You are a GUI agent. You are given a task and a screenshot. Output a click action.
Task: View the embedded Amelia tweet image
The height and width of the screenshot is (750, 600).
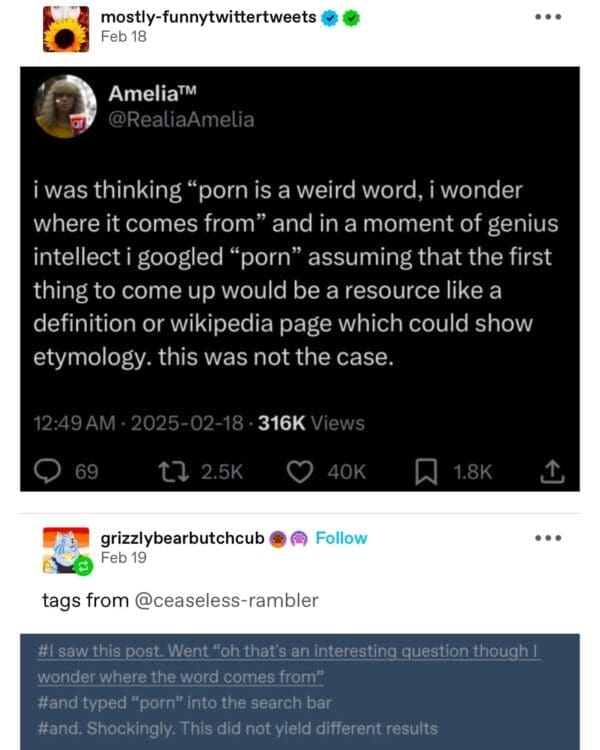(300, 278)
